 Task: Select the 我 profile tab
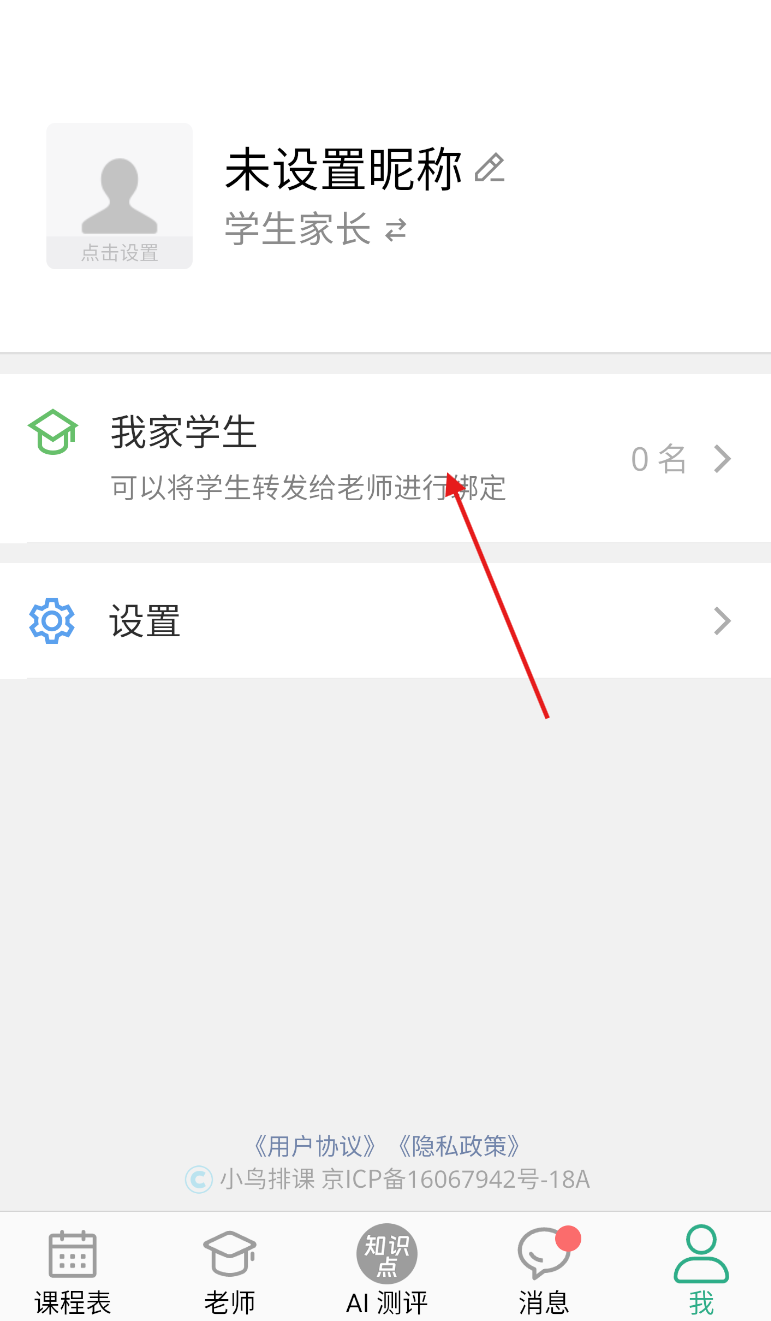tap(701, 1272)
